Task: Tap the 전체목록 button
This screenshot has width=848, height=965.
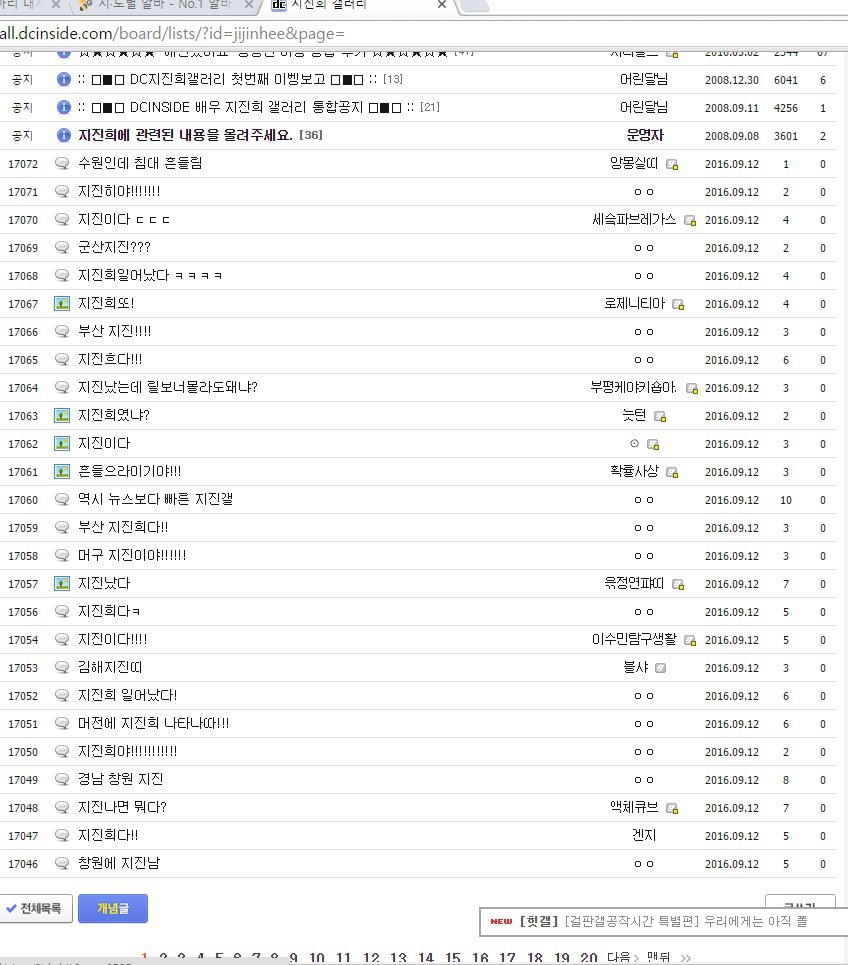Action: (x=34, y=909)
